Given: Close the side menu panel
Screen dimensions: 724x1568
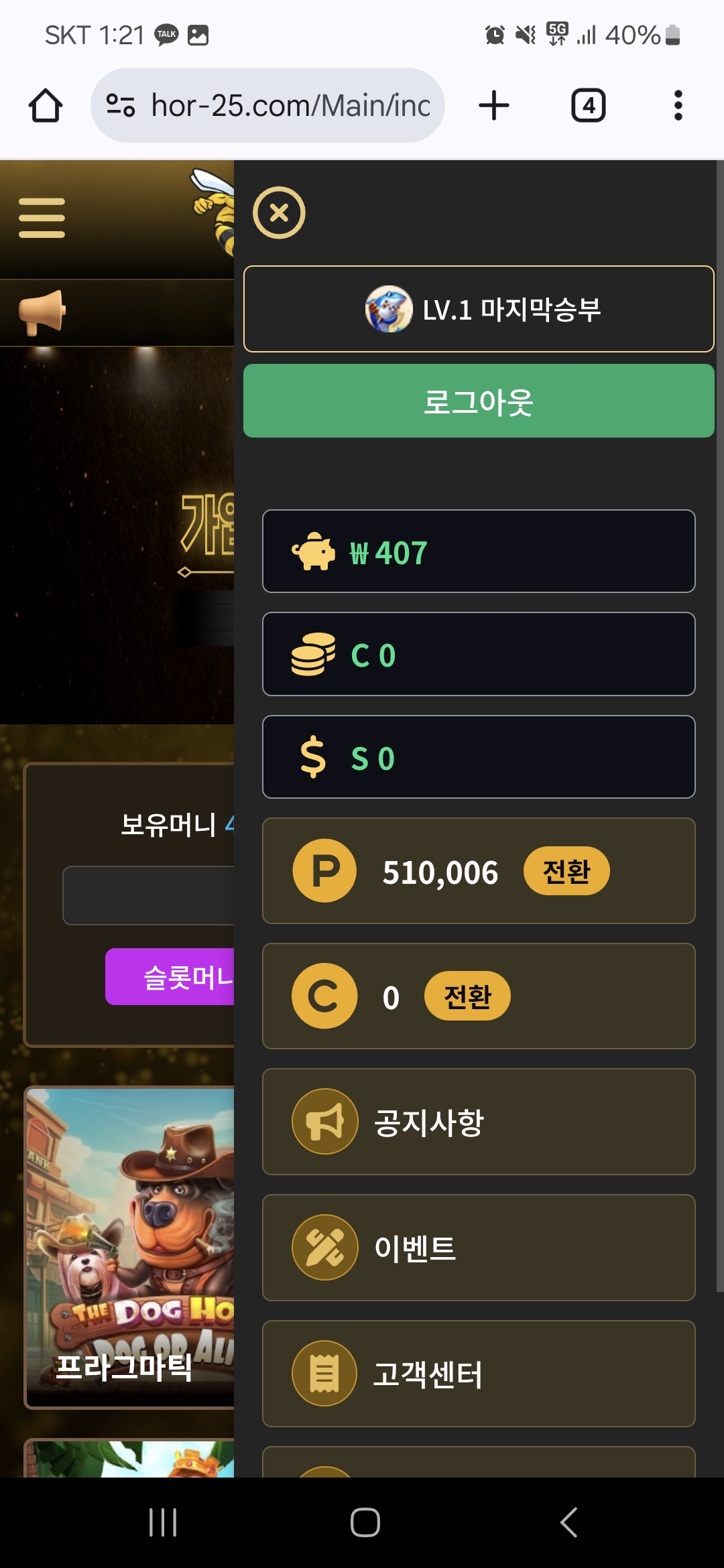Looking at the screenshot, I should click(x=279, y=213).
